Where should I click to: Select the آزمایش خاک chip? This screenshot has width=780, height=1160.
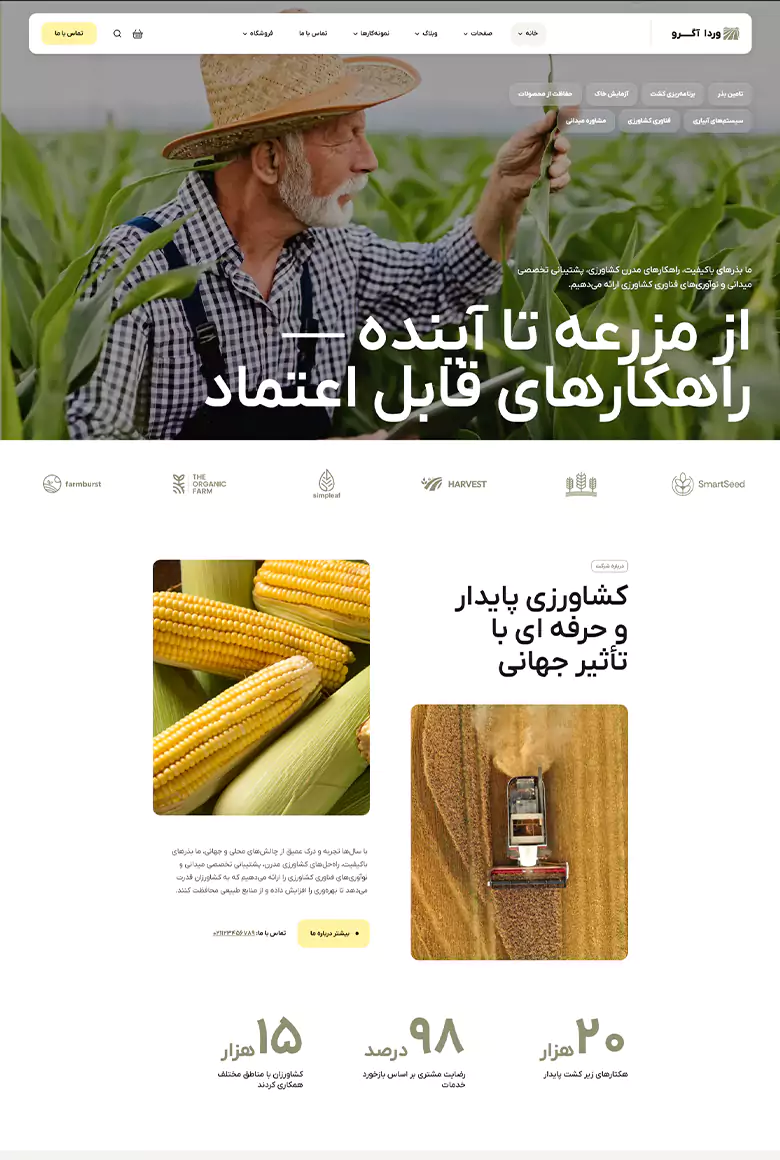click(x=611, y=94)
